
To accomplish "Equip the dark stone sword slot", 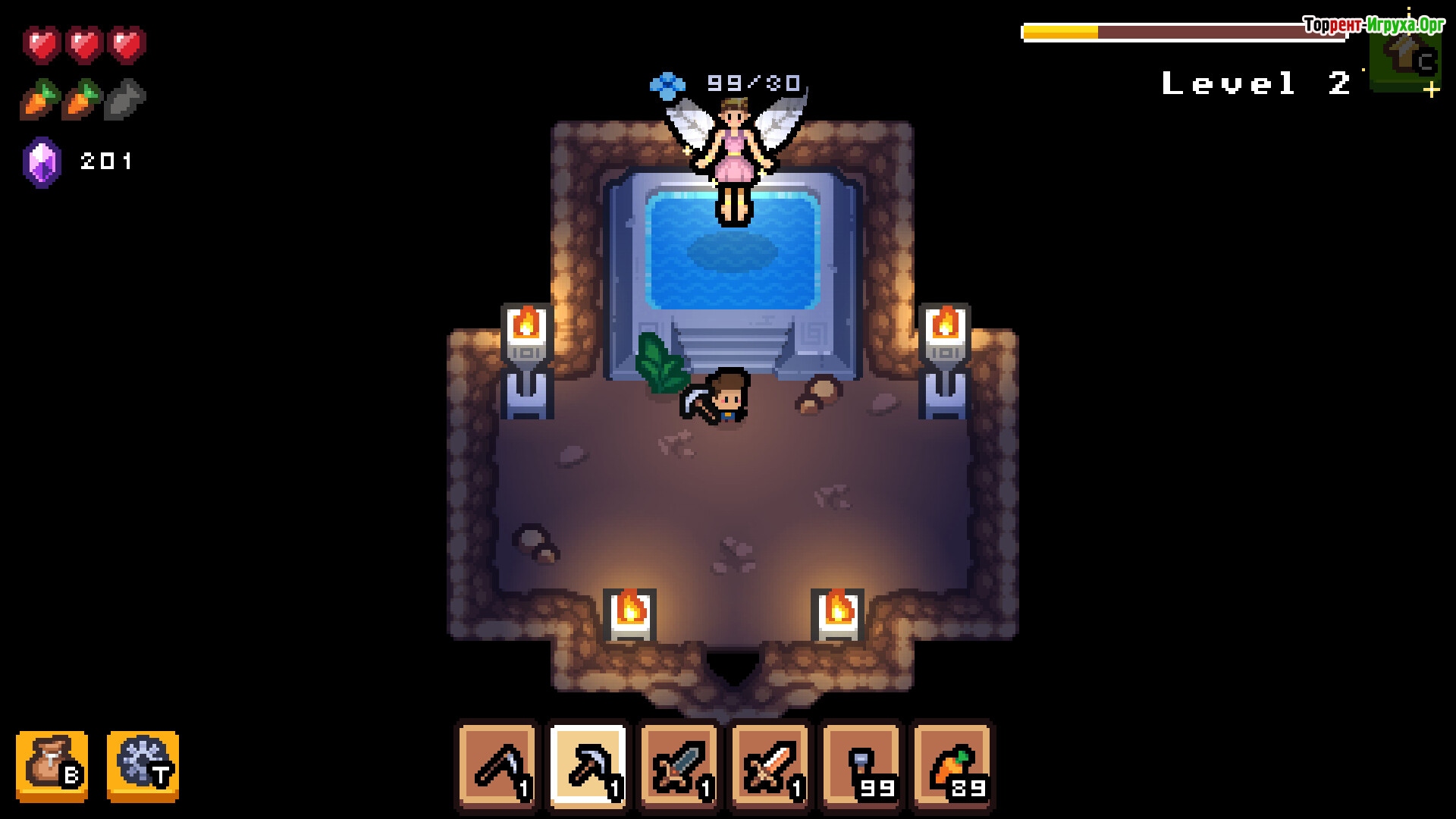I will (x=680, y=767).
